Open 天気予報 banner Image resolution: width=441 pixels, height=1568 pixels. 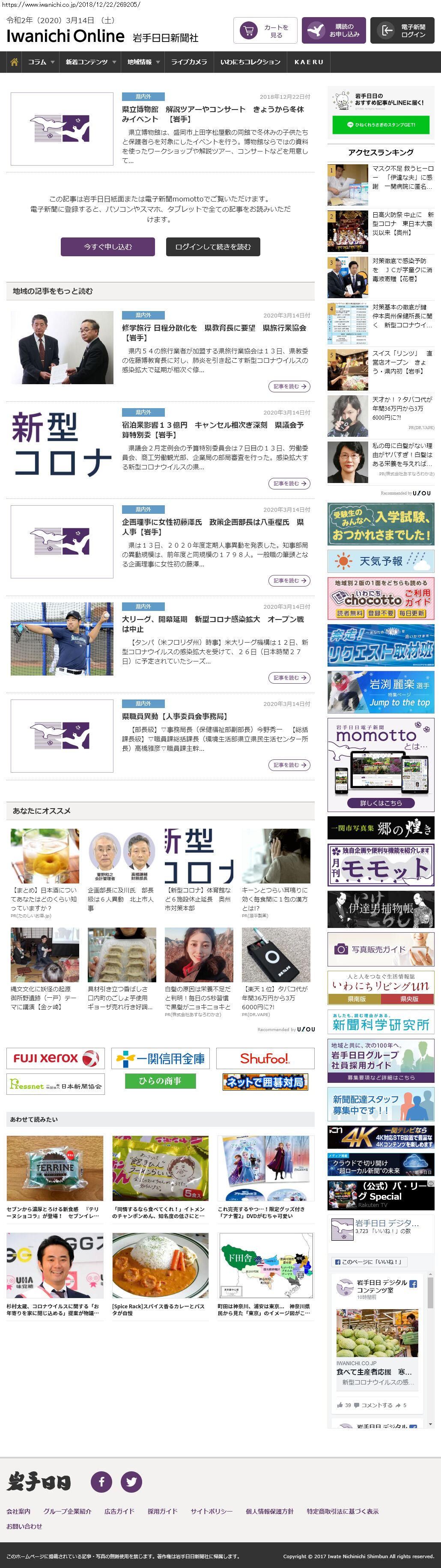coord(381,560)
